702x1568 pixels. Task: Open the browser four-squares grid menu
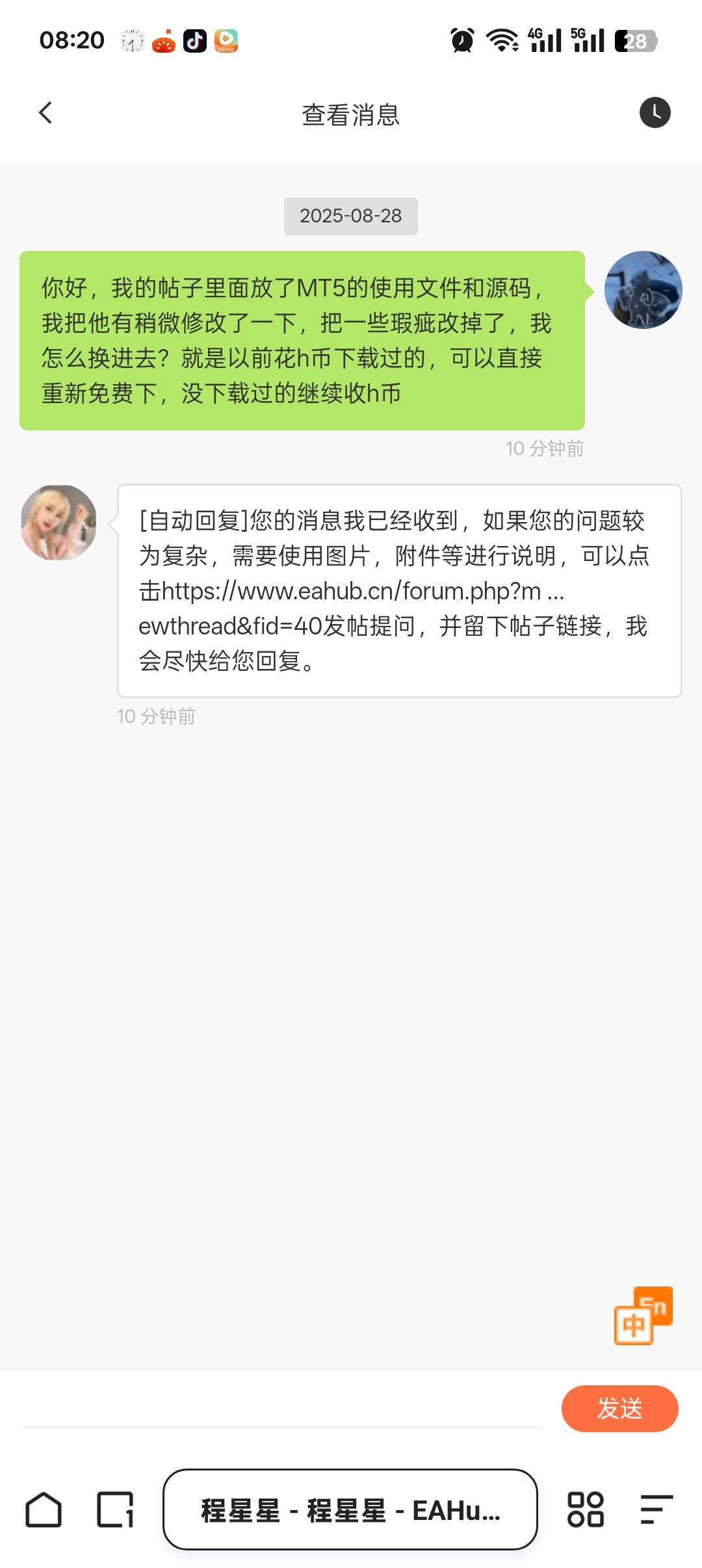pos(586,1509)
